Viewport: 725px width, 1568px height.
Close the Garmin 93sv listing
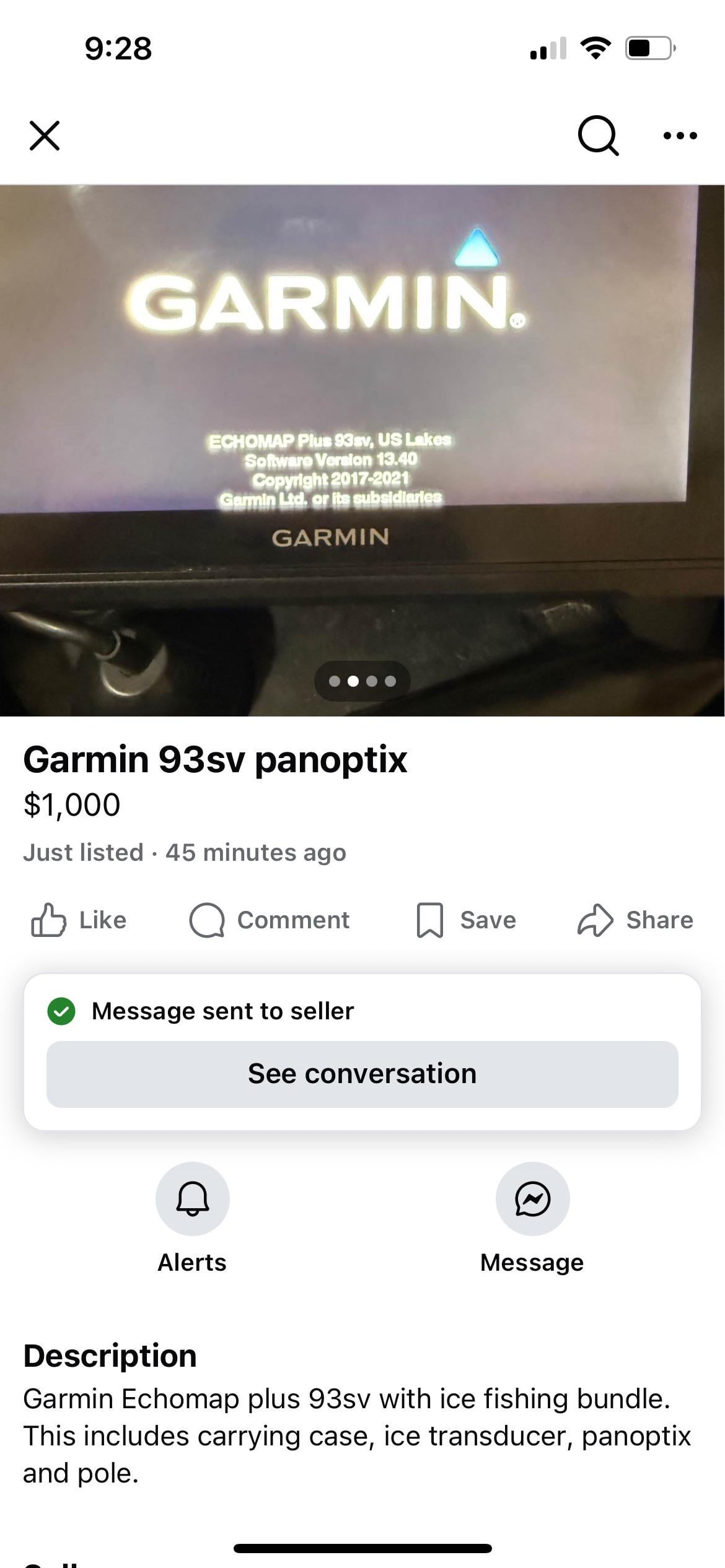pos(45,136)
